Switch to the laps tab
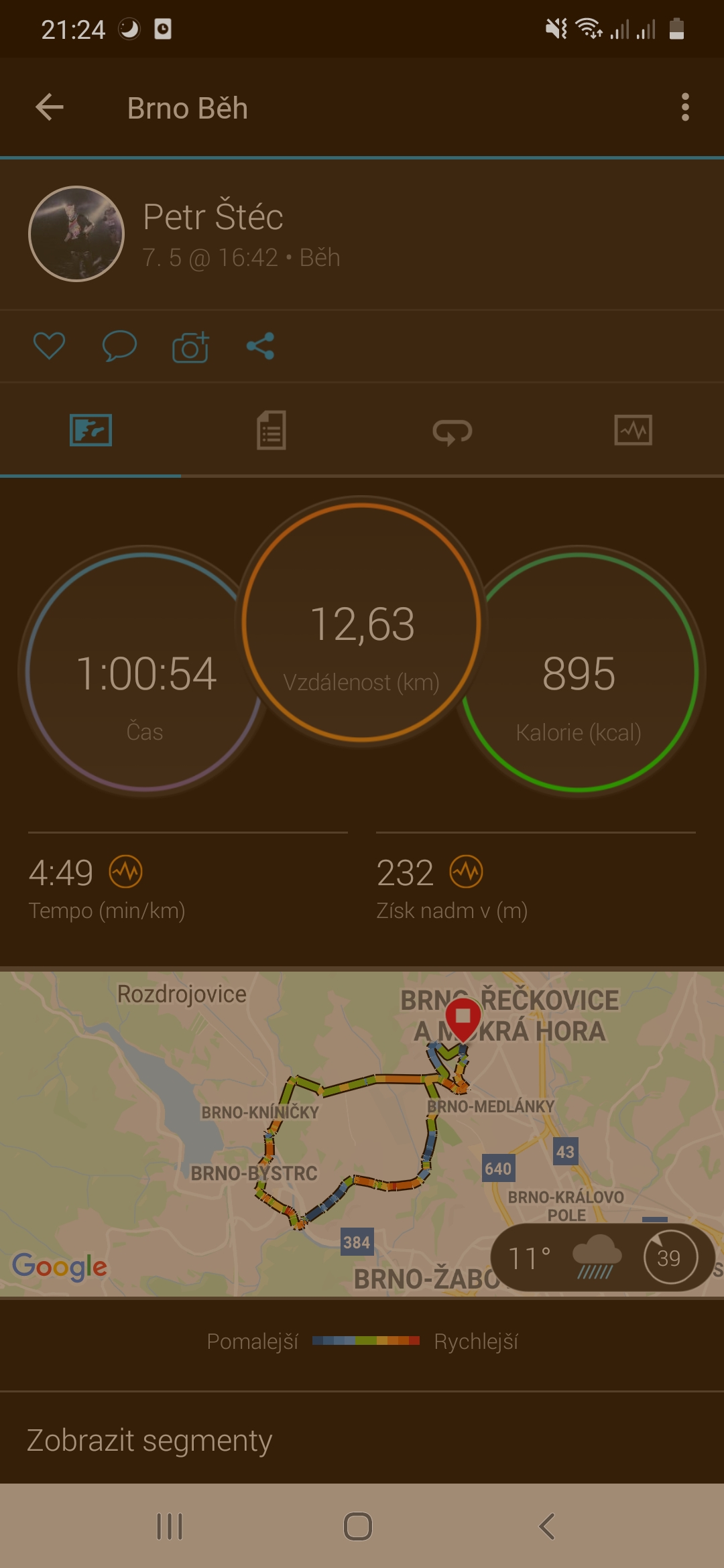This screenshot has height=1568, width=724. [452, 432]
